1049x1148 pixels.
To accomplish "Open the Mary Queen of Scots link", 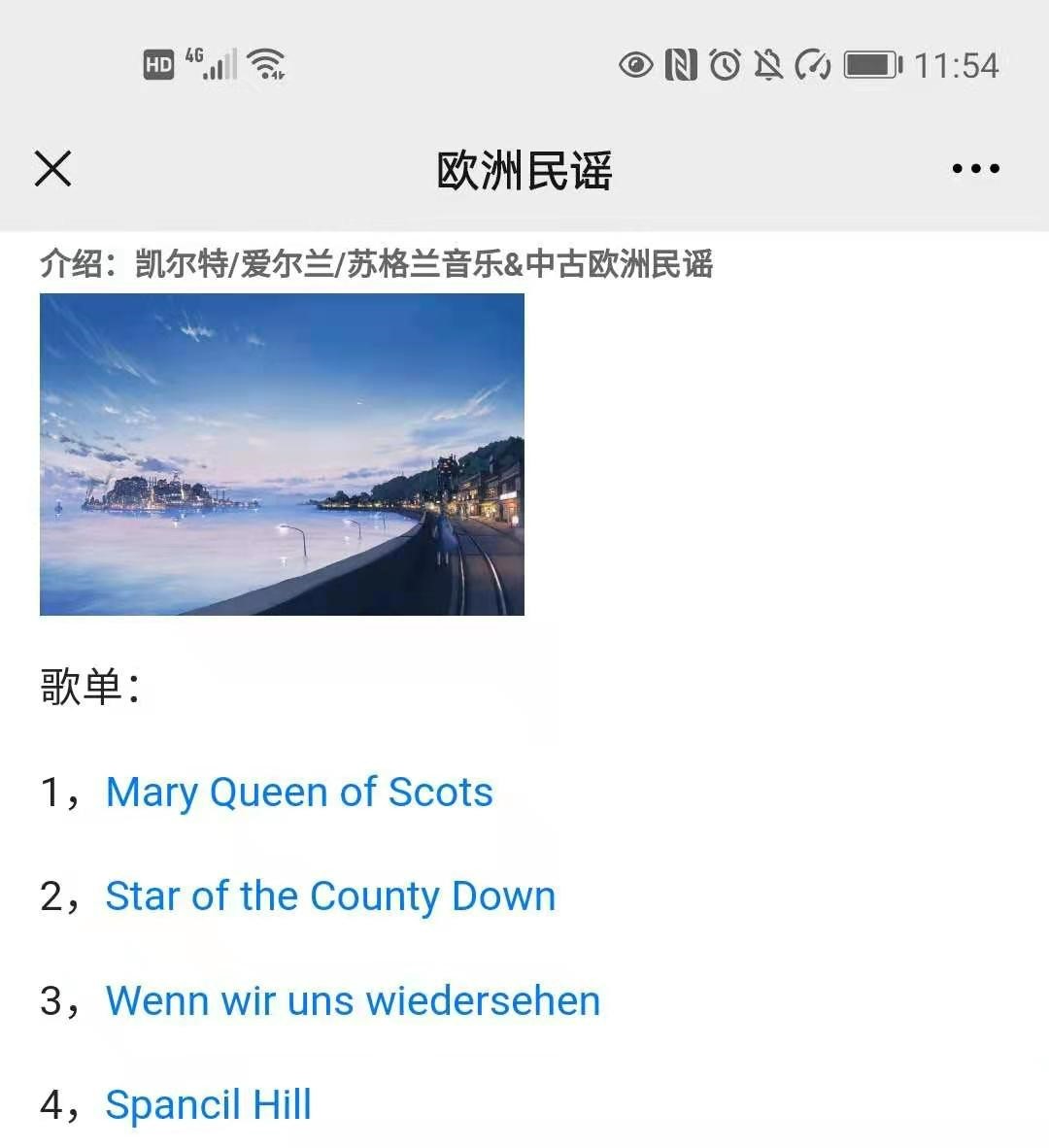I will [x=298, y=793].
